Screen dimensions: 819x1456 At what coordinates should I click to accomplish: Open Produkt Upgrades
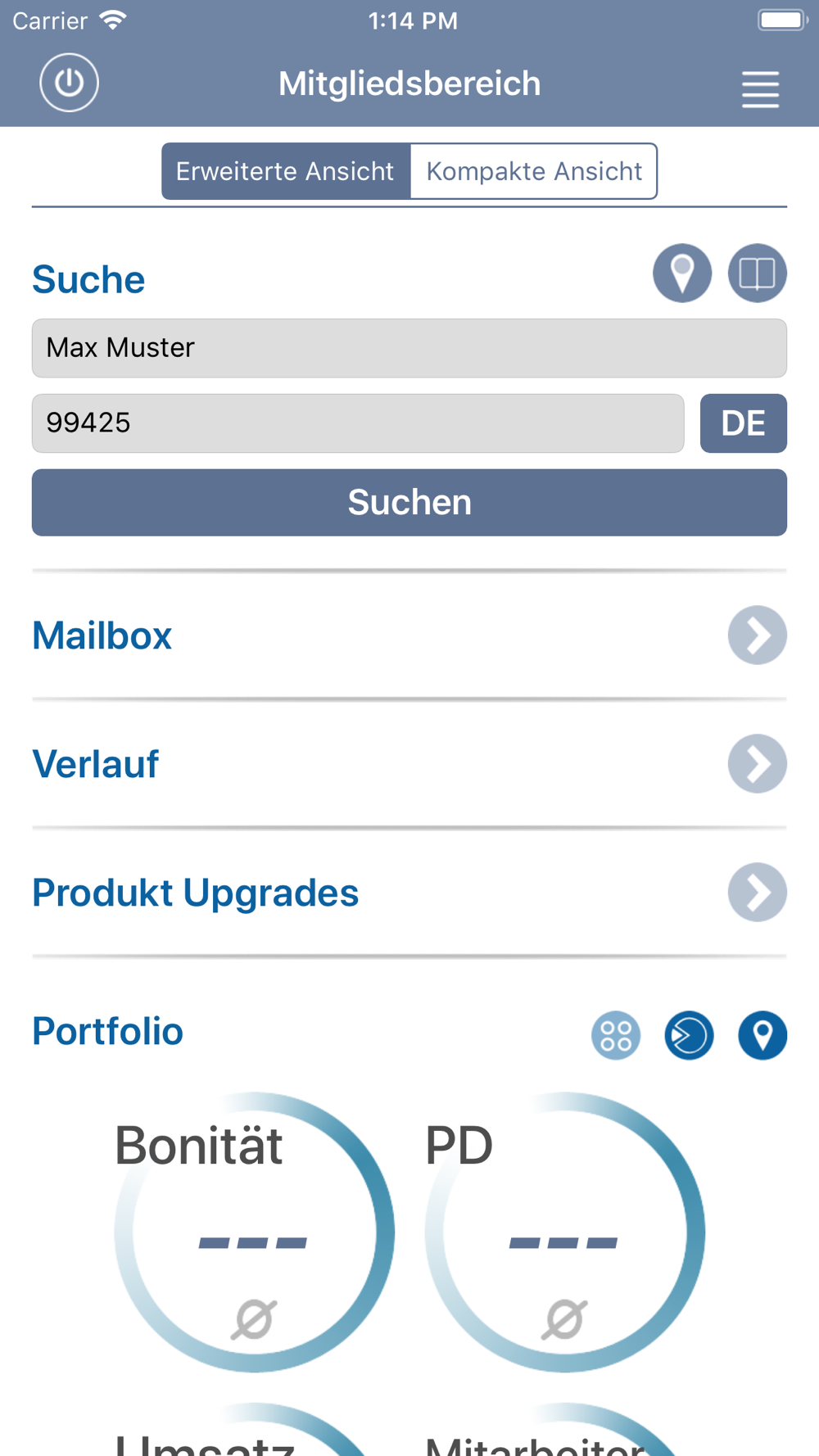click(x=409, y=893)
